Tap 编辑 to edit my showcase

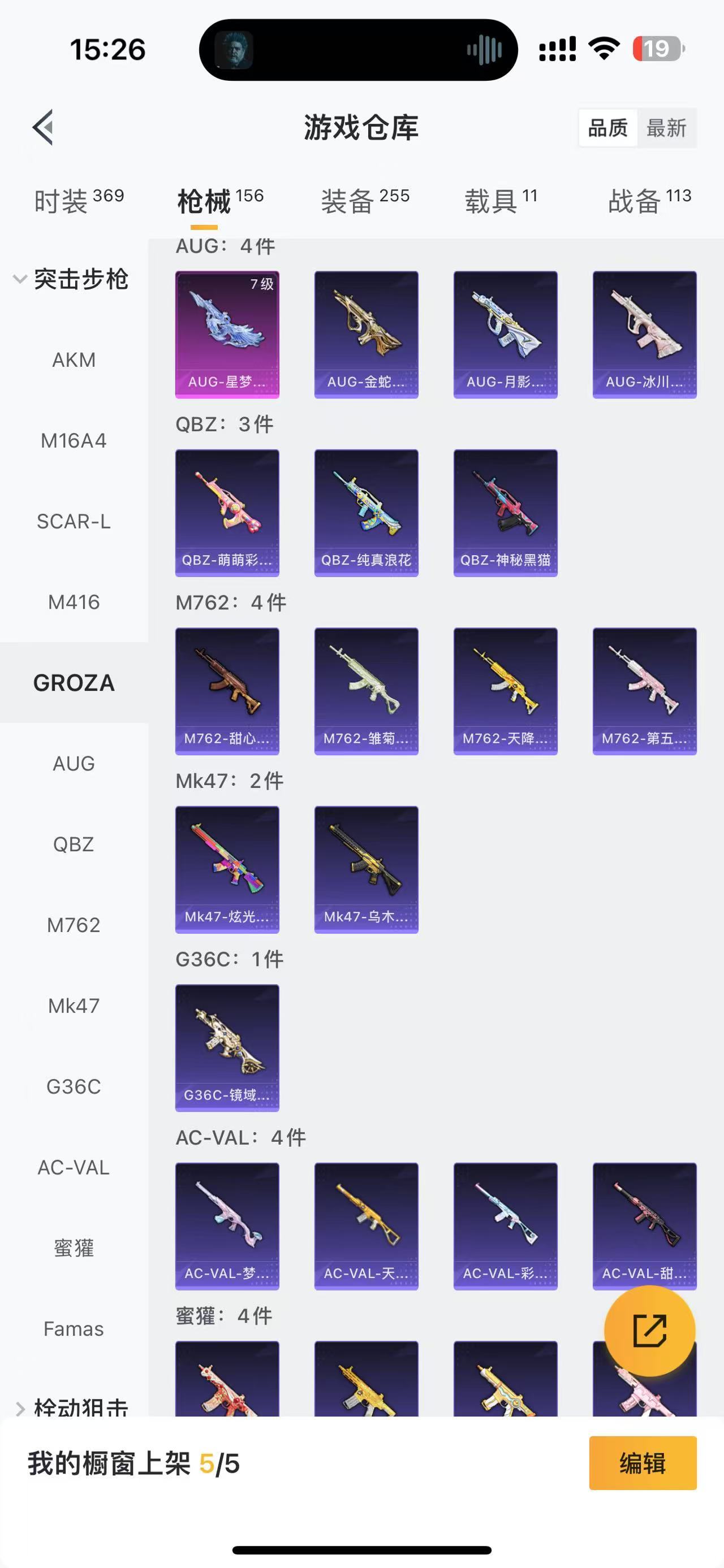(643, 1463)
